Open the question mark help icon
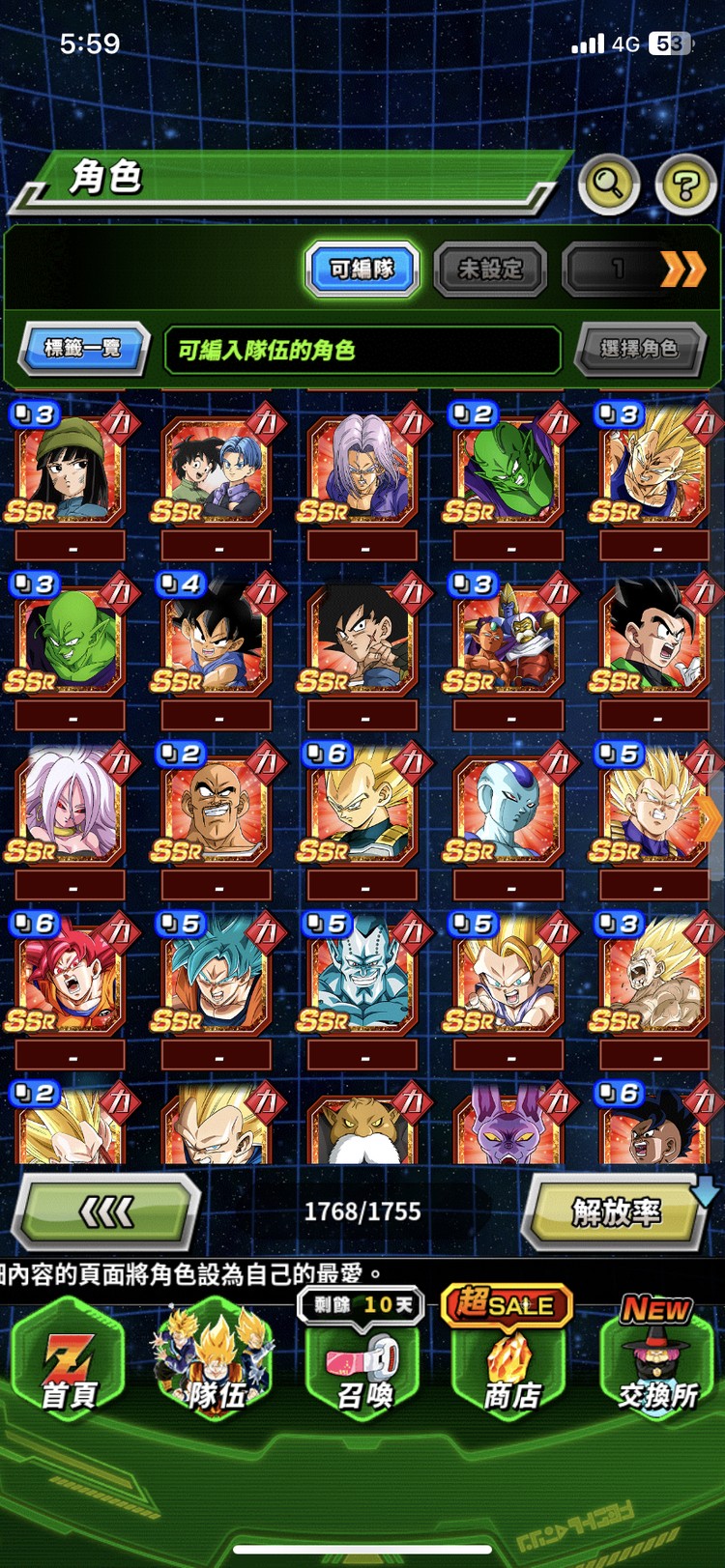 tap(685, 184)
